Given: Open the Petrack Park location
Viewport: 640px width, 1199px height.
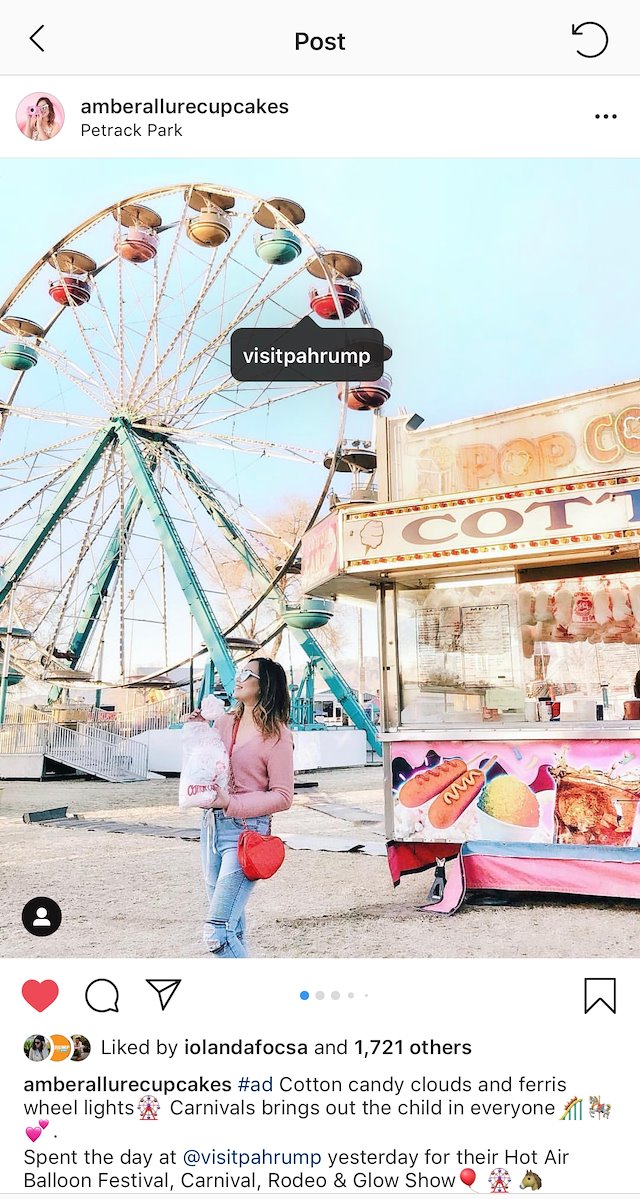Looking at the screenshot, I should point(131,130).
